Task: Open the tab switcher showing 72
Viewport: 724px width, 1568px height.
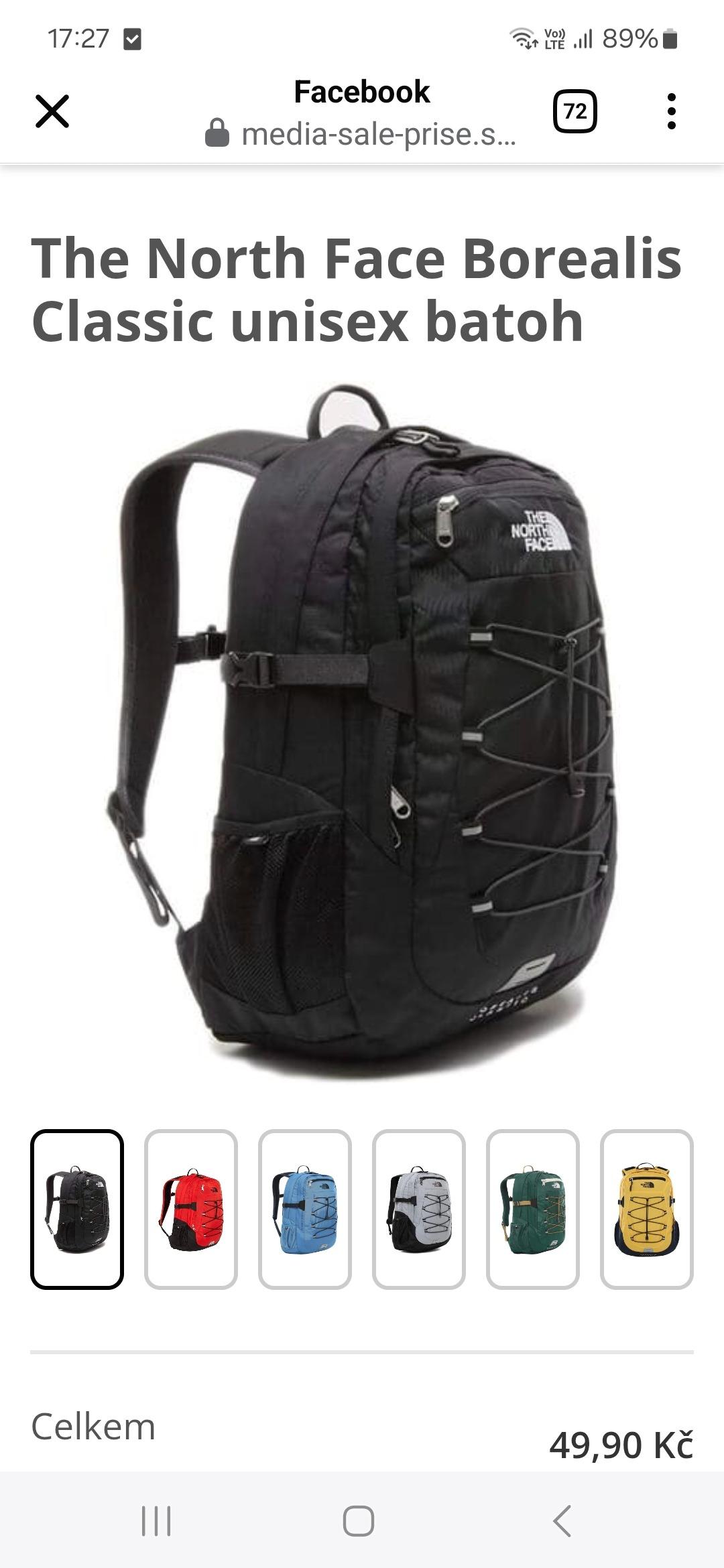Action: click(x=575, y=111)
